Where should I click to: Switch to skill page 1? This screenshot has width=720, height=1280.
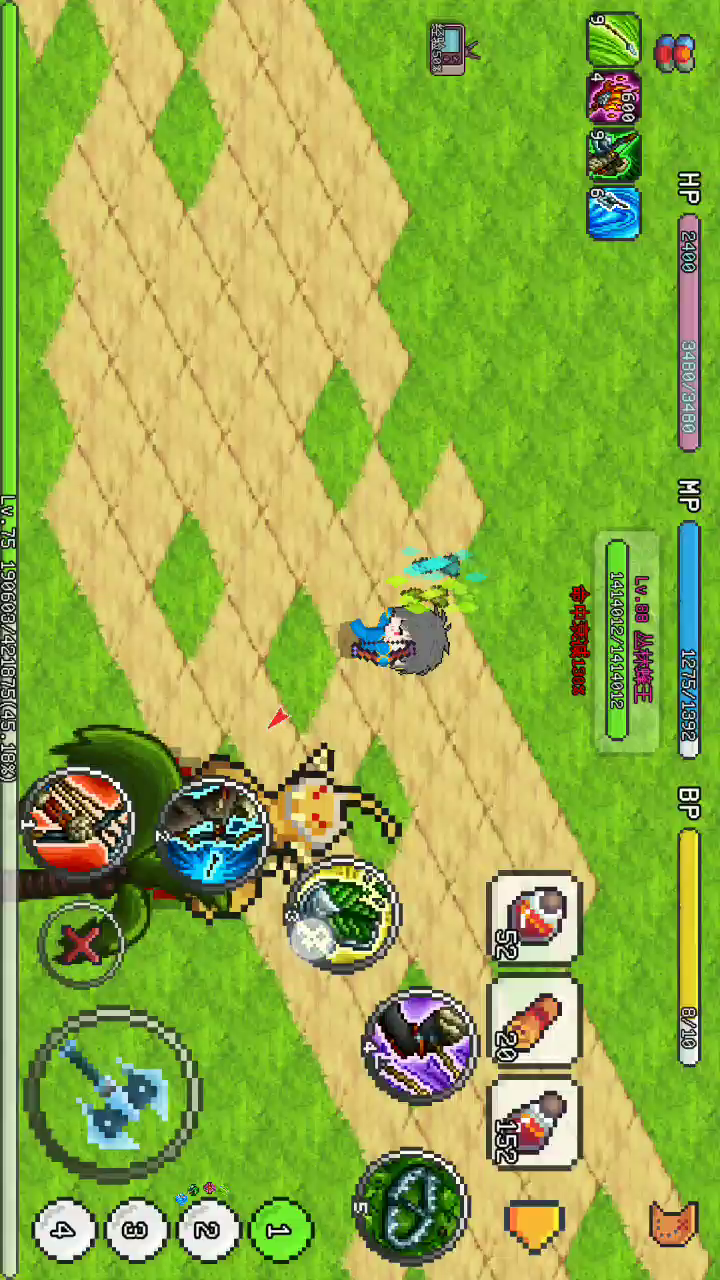coord(281,1230)
